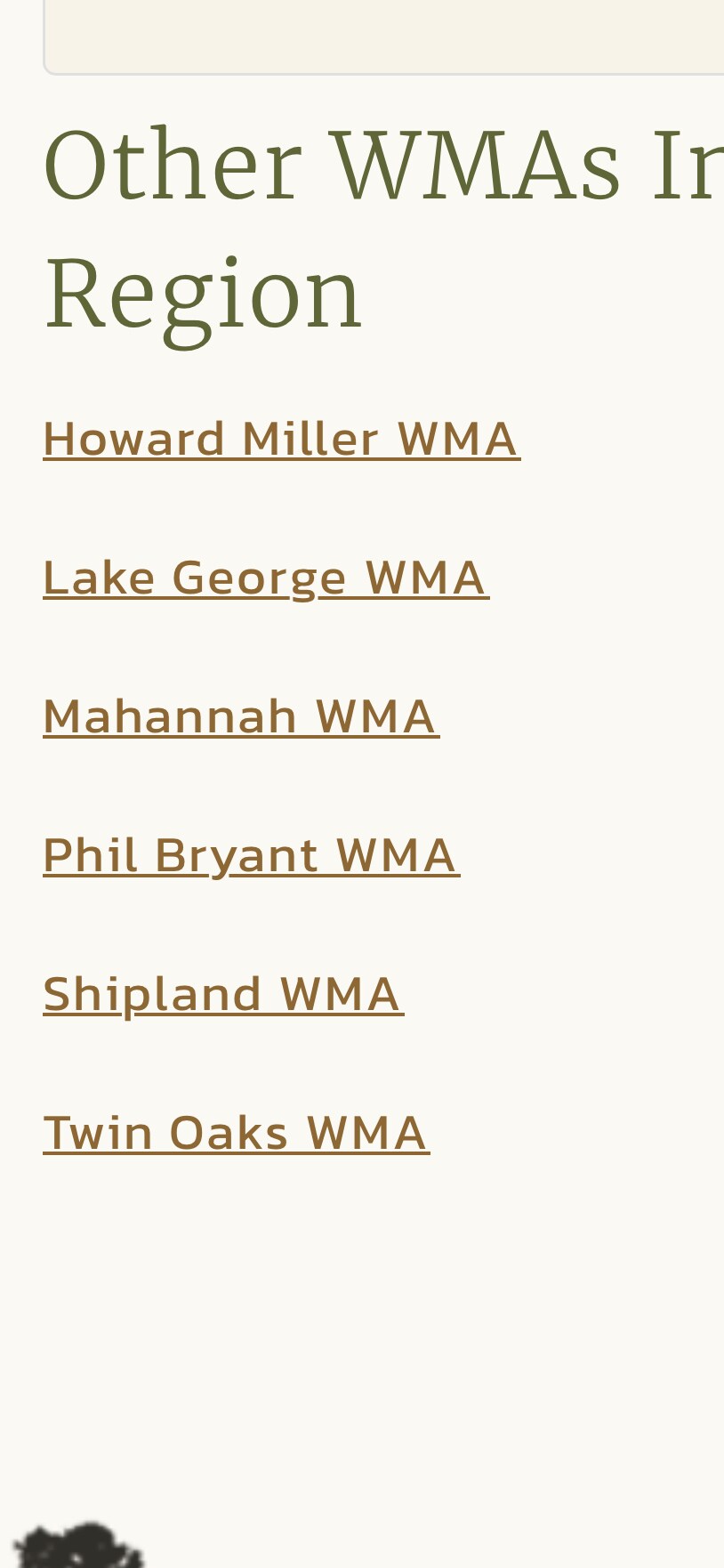Image resolution: width=724 pixels, height=1568 pixels.
Task: Go to the Lake George WMA page
Action: coord(266,578)
